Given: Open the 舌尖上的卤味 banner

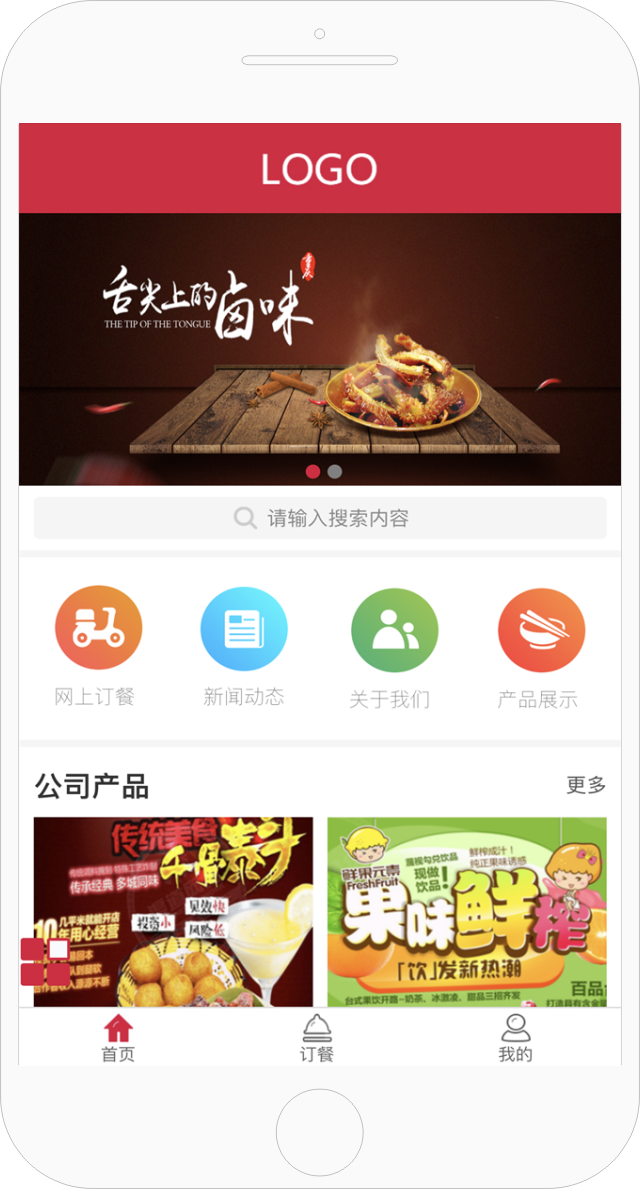Looking at the screenshot, I should [320, 340].
